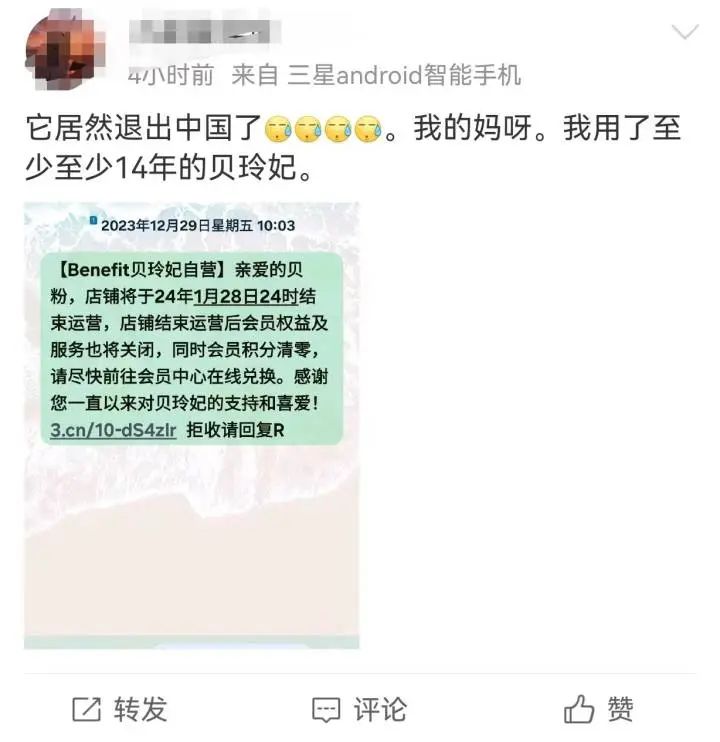Image resolution: width=720 pixels, height=742 pixels.
Task: Repost this post via 转发
Action: coord(119,710)
